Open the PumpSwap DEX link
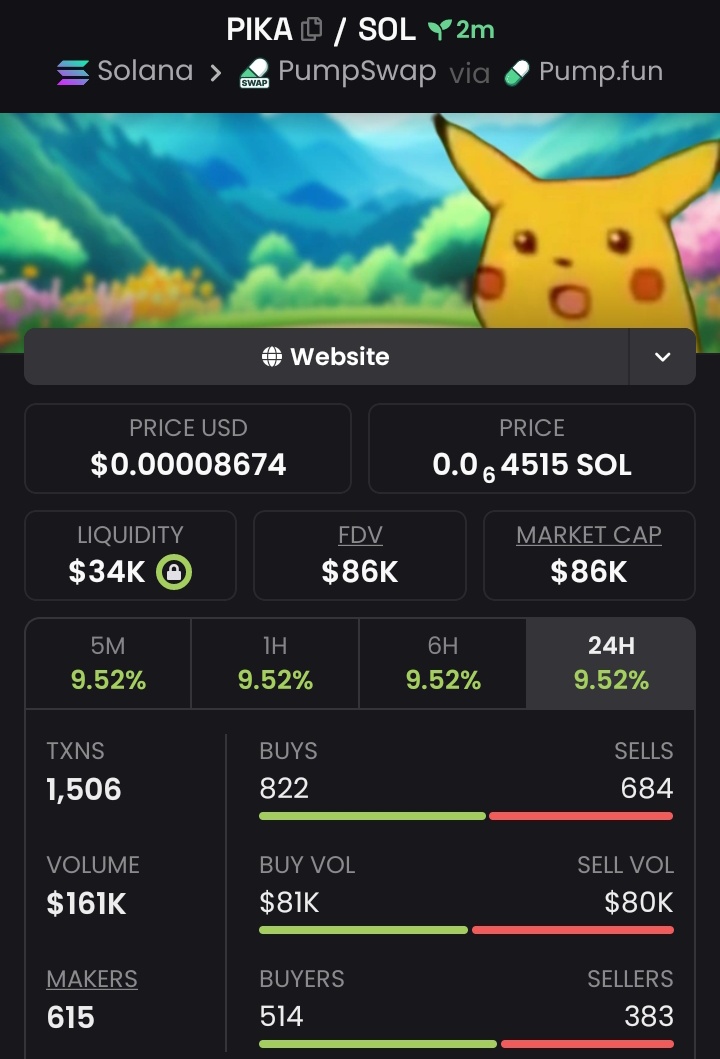This screenshot has height=1059, width=720. click(338, 72)
